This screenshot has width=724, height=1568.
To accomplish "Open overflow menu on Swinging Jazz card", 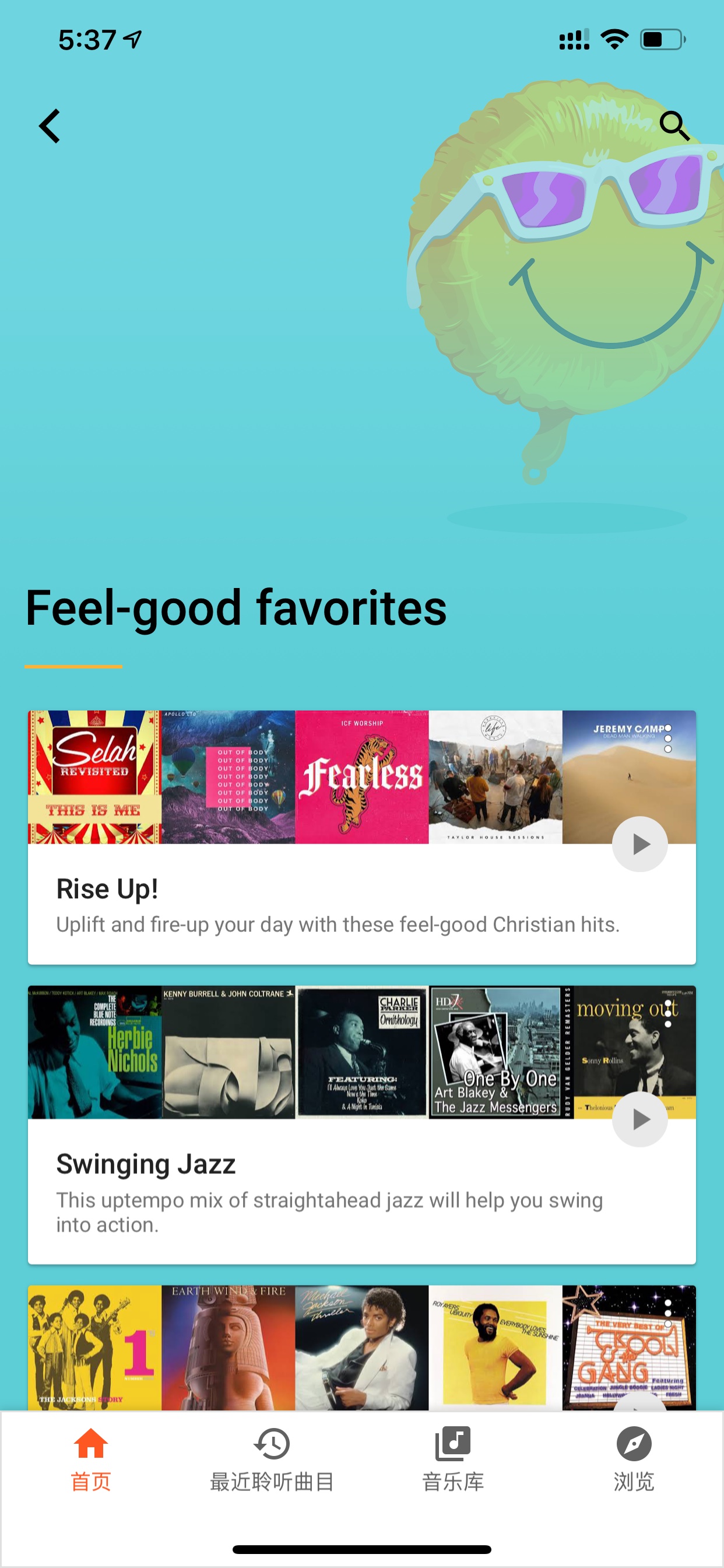I will point(667,1013).
